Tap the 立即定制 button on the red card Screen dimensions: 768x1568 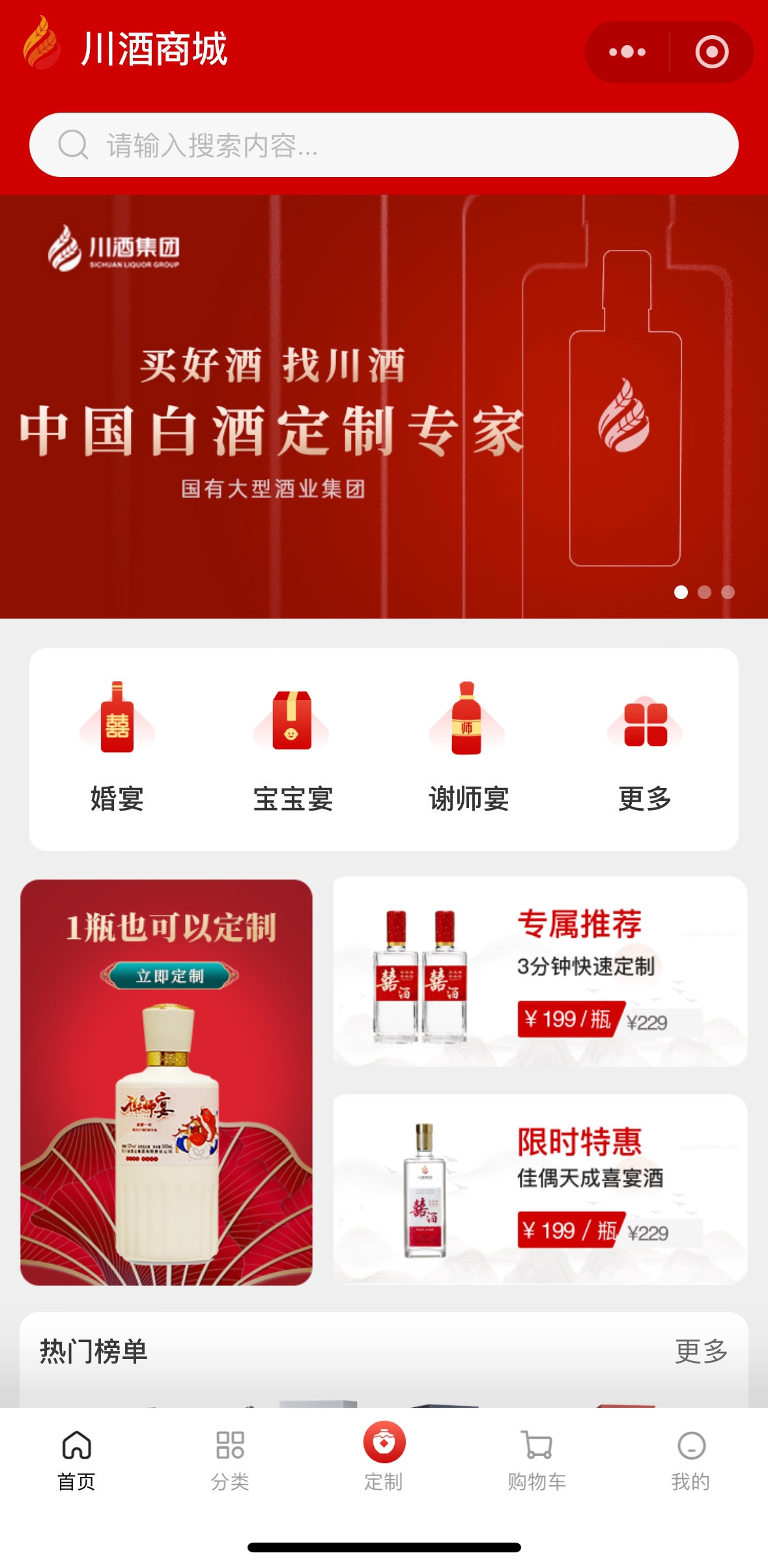169,975
